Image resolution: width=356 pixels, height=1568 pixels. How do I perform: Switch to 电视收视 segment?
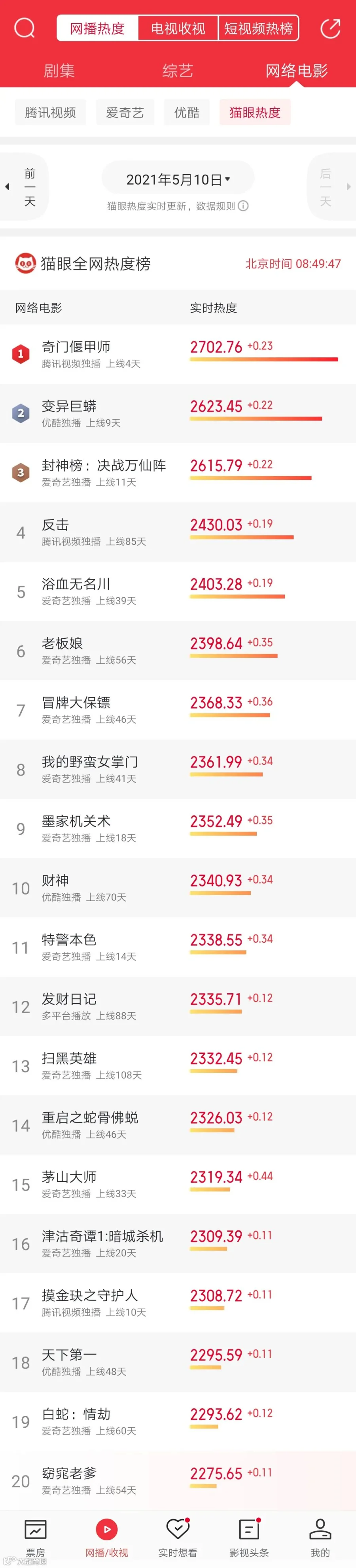click(178, 28)
